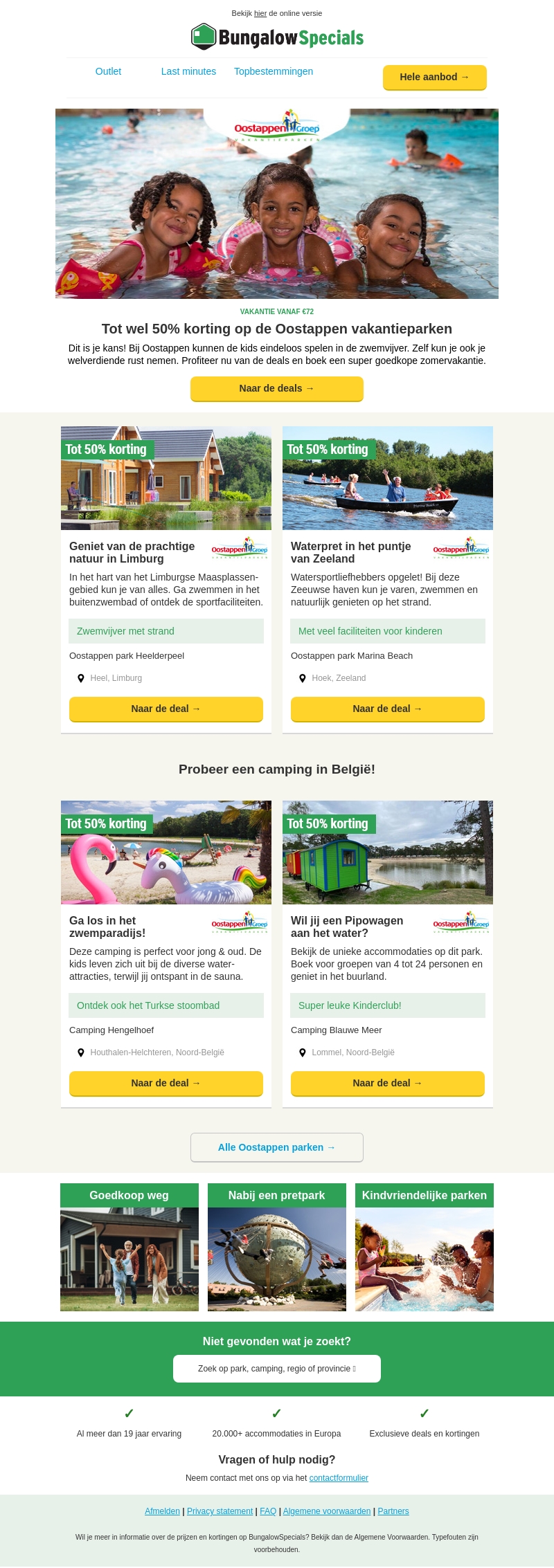Open Algemene voorwaarden link
This screenshot has width=554, height=1568.
tap(327, 1511)
